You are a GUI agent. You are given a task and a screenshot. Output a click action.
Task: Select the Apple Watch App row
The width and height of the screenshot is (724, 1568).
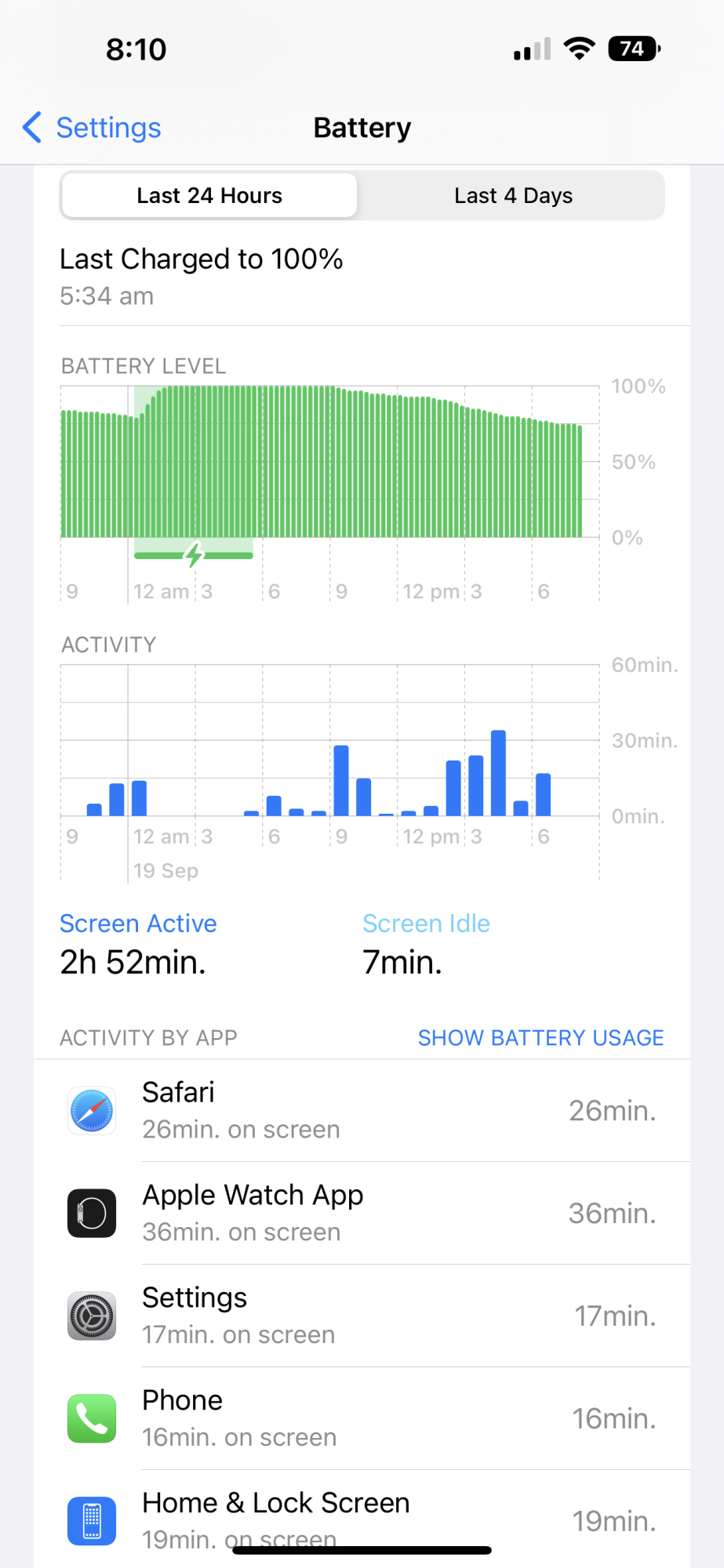click(x=362, y=1213)
